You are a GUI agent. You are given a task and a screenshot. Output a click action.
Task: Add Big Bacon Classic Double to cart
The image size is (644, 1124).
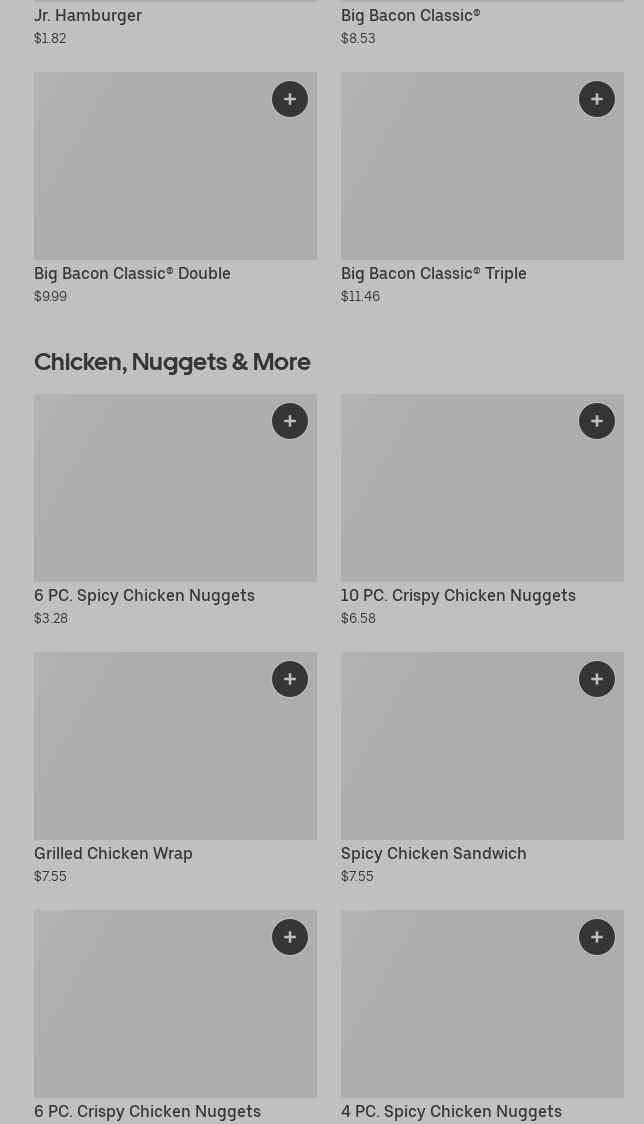290,99
